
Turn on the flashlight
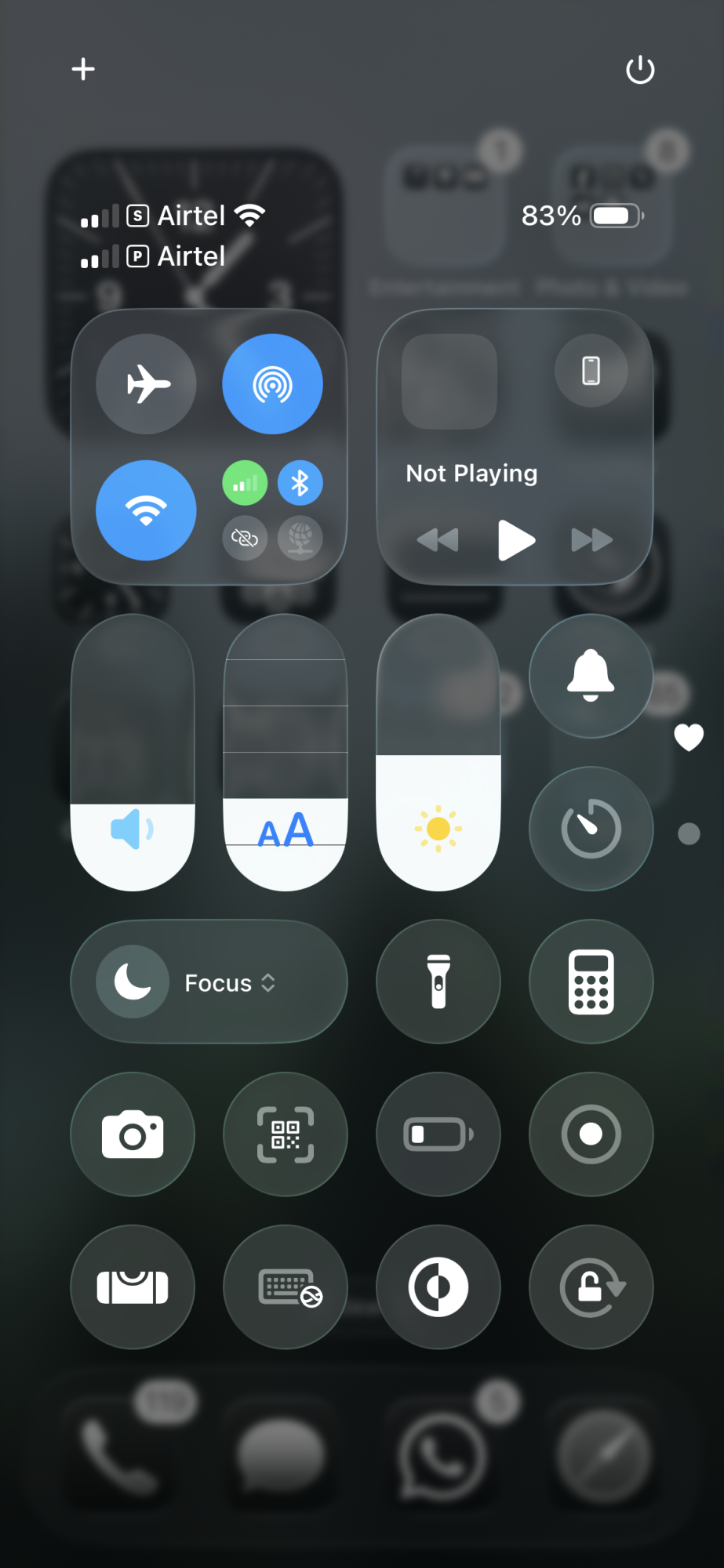coord(438,982)
